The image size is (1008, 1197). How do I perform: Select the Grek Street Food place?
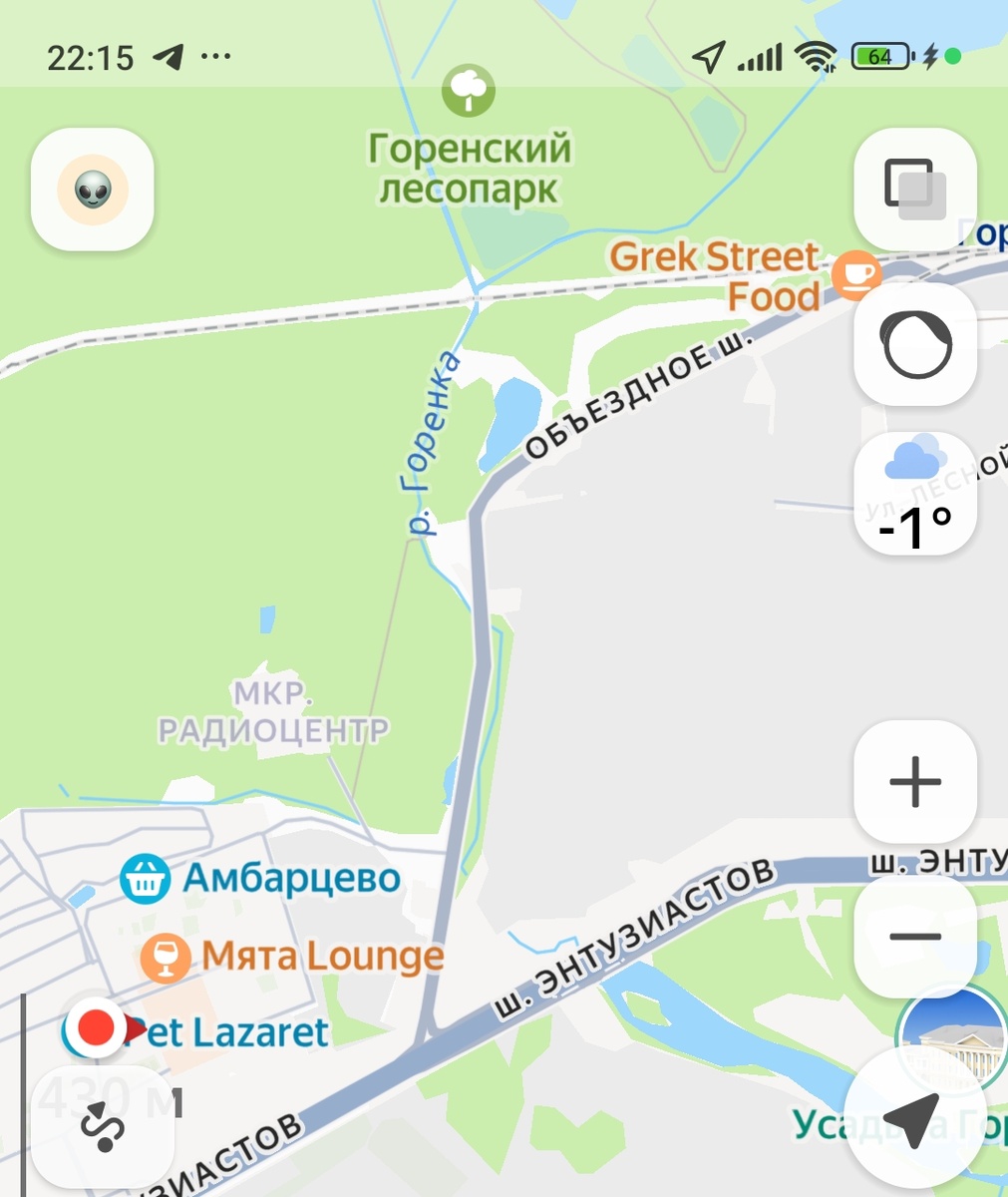click(745, 276)
